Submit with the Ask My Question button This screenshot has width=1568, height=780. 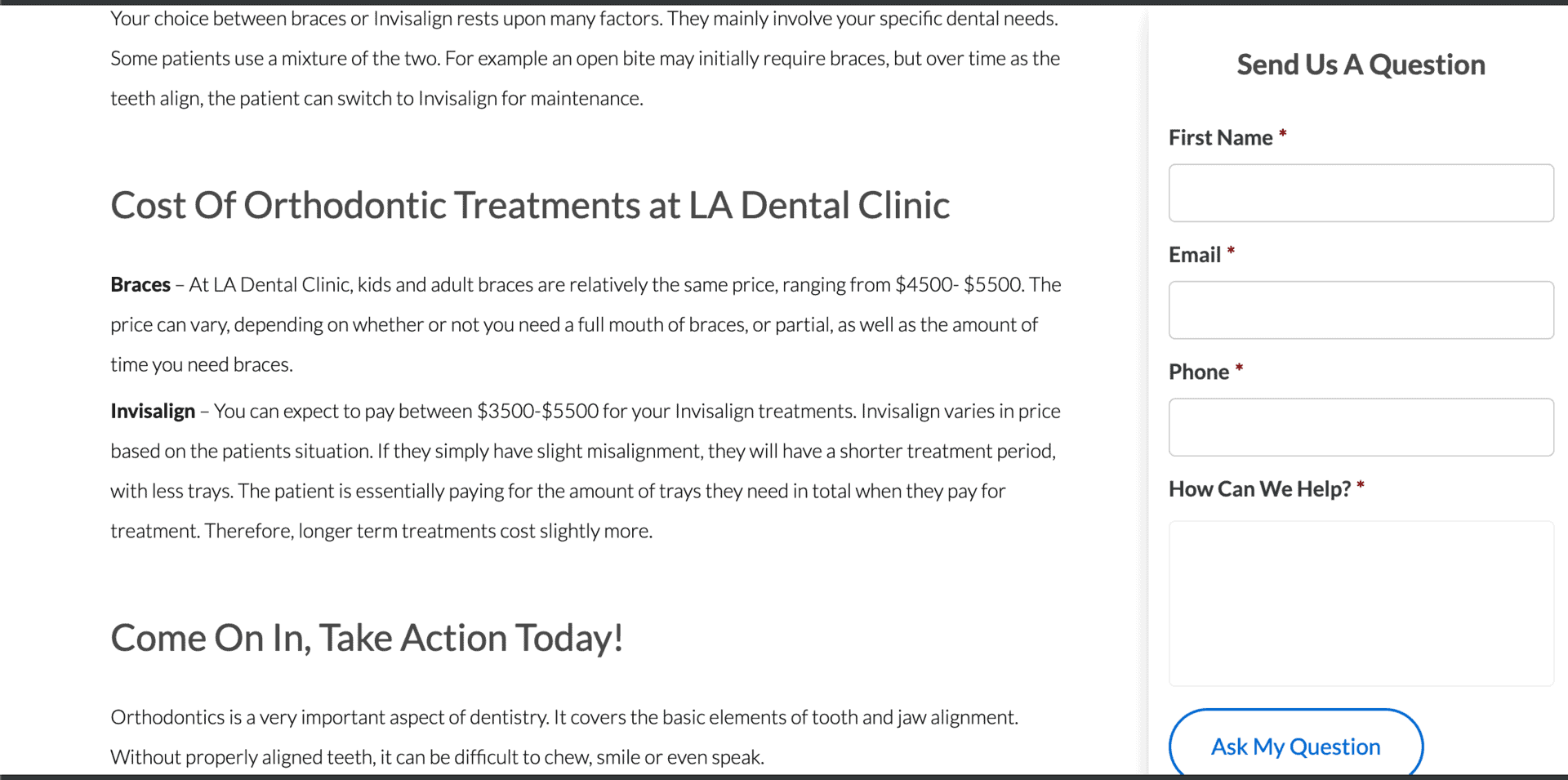pos(1295,745)
